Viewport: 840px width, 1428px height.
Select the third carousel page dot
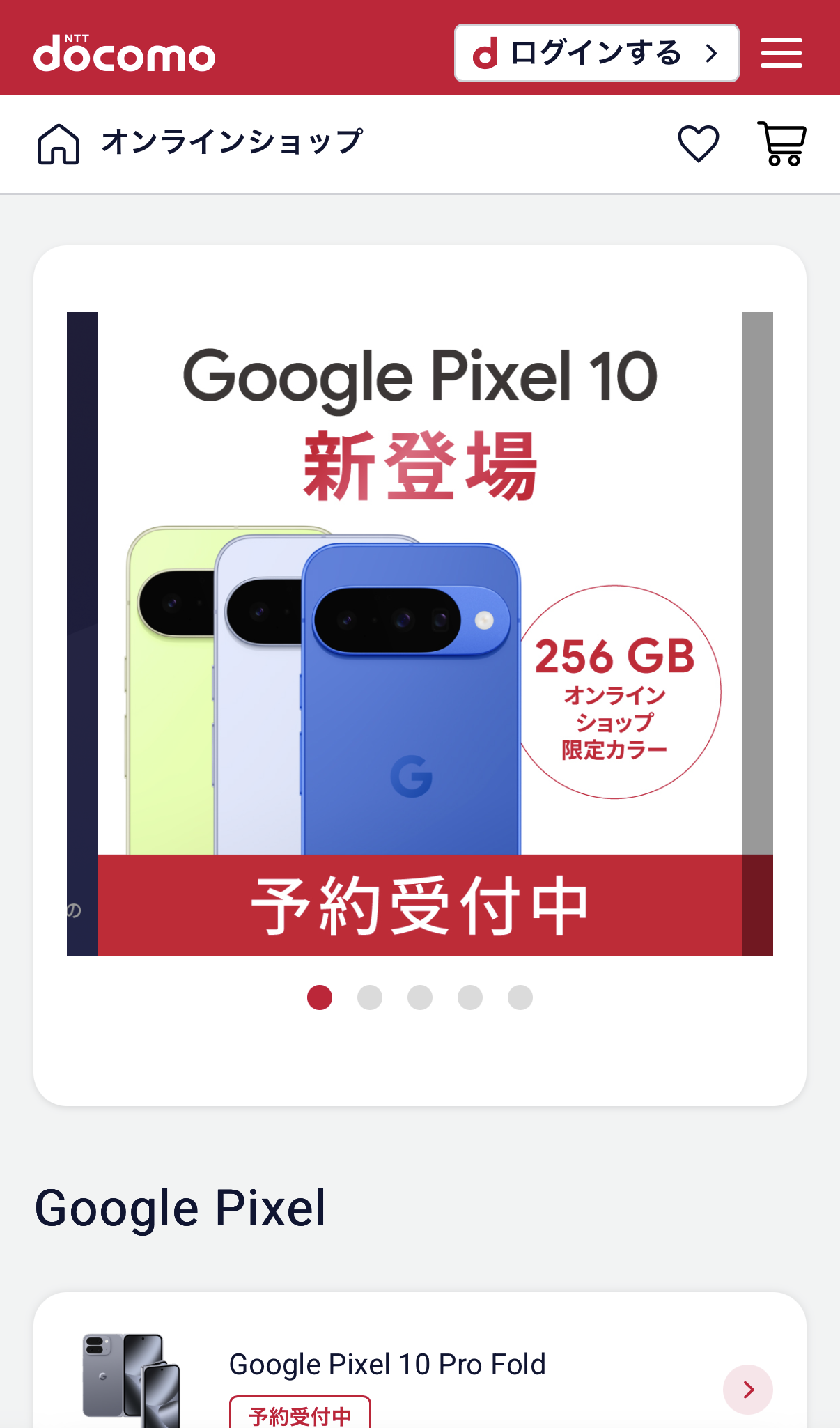[420, 997]
